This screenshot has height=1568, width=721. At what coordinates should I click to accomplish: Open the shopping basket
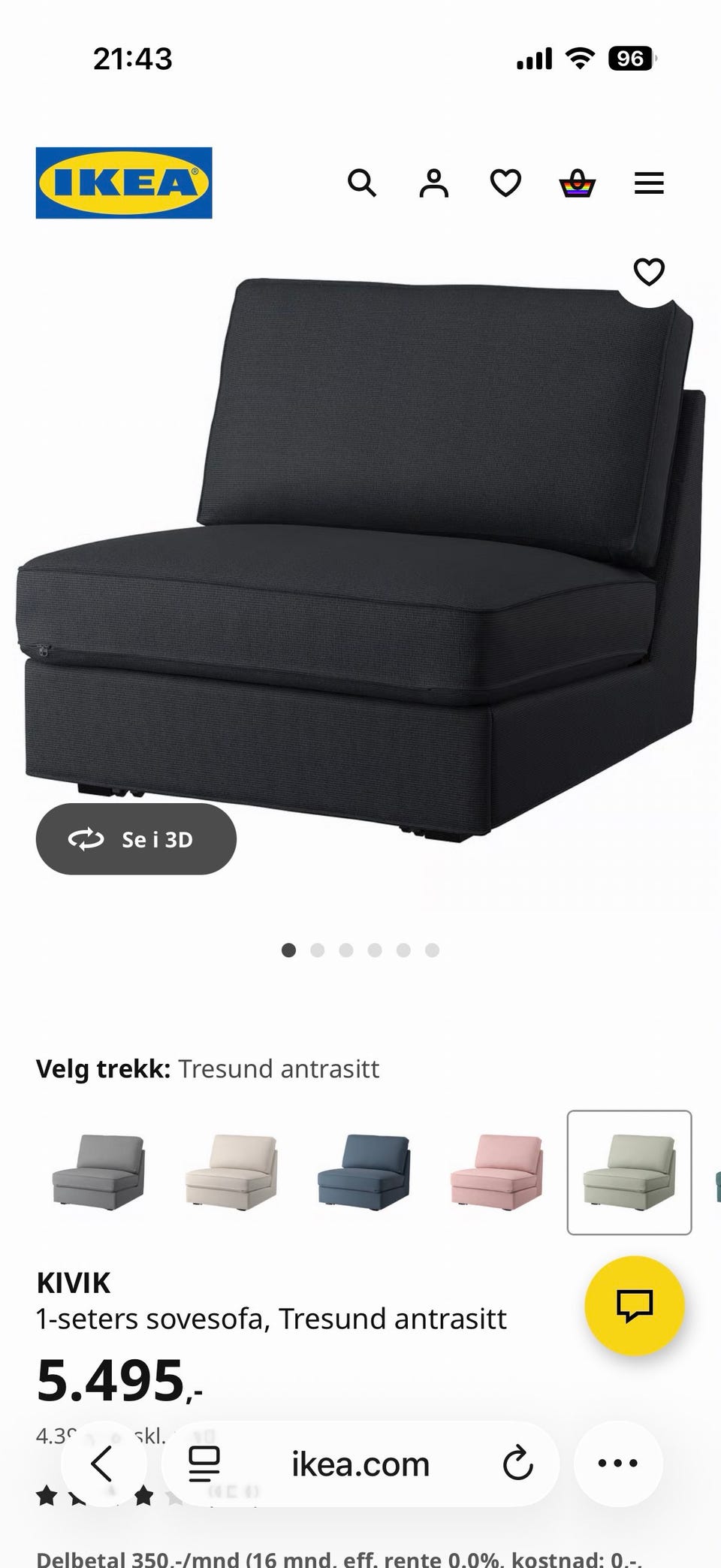tap(578, 183)
